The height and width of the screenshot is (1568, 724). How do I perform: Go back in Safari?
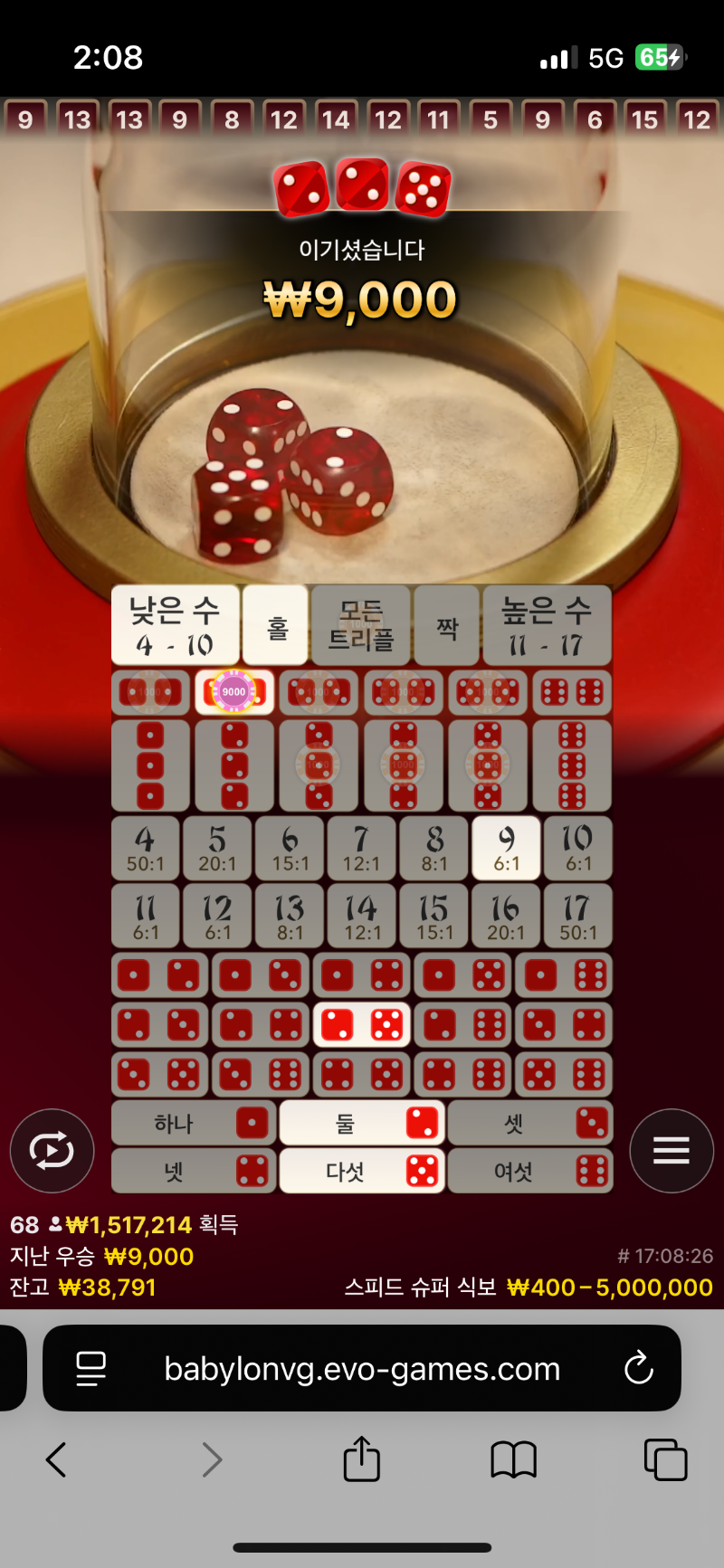[x=56, y=1459]
